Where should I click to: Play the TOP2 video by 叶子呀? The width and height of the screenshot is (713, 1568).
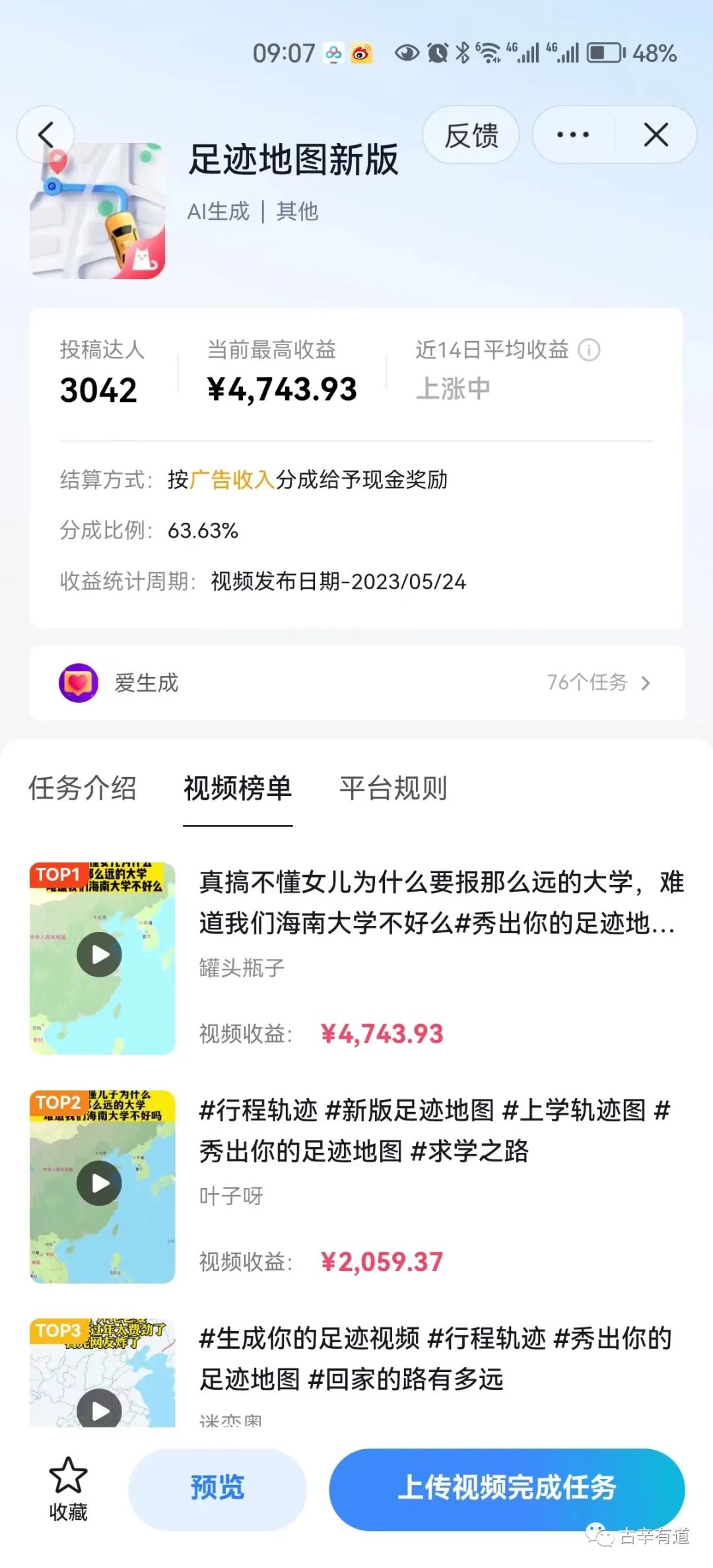(x=100, y=1183)
